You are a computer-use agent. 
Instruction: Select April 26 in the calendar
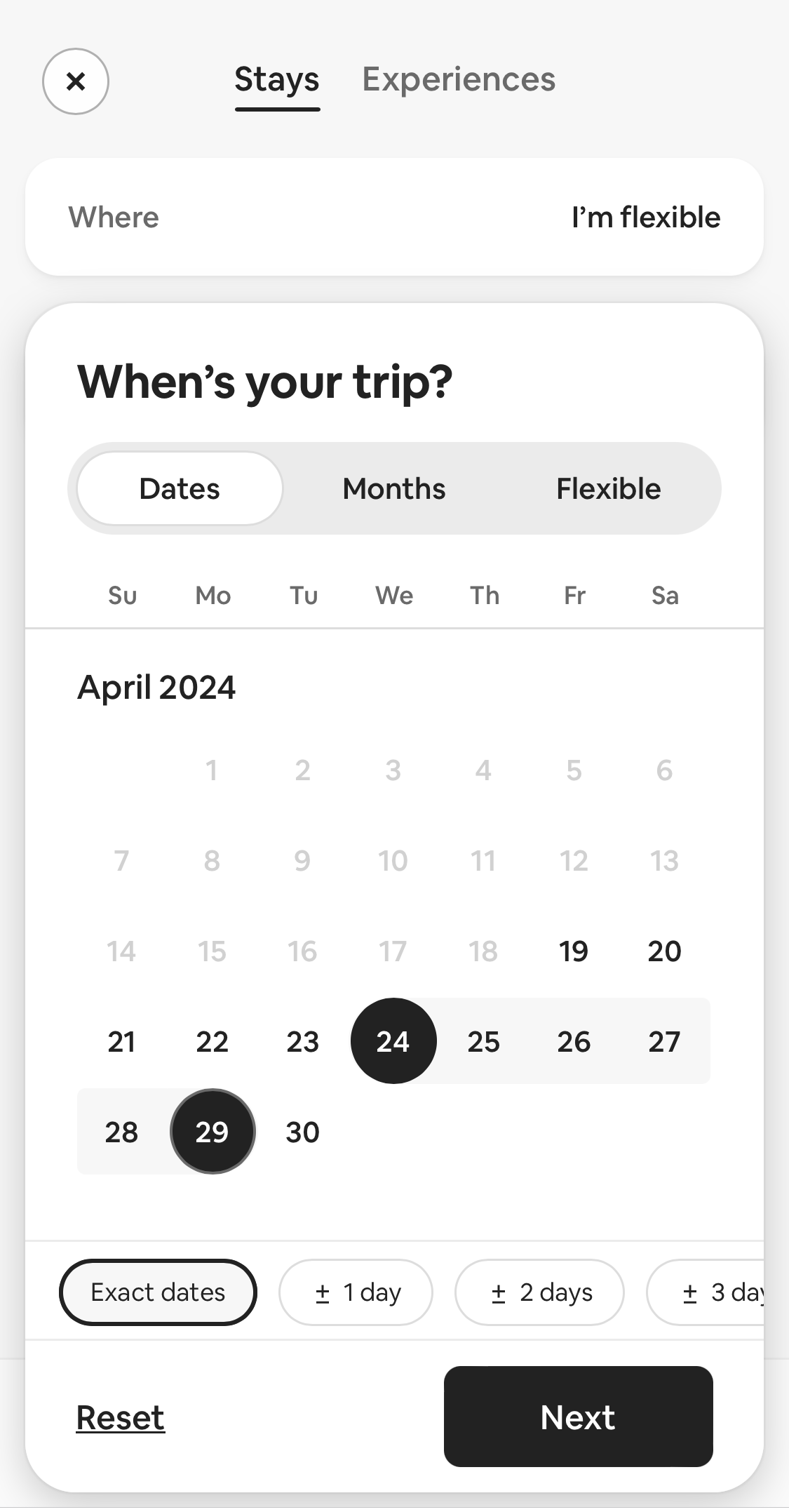574,1041
